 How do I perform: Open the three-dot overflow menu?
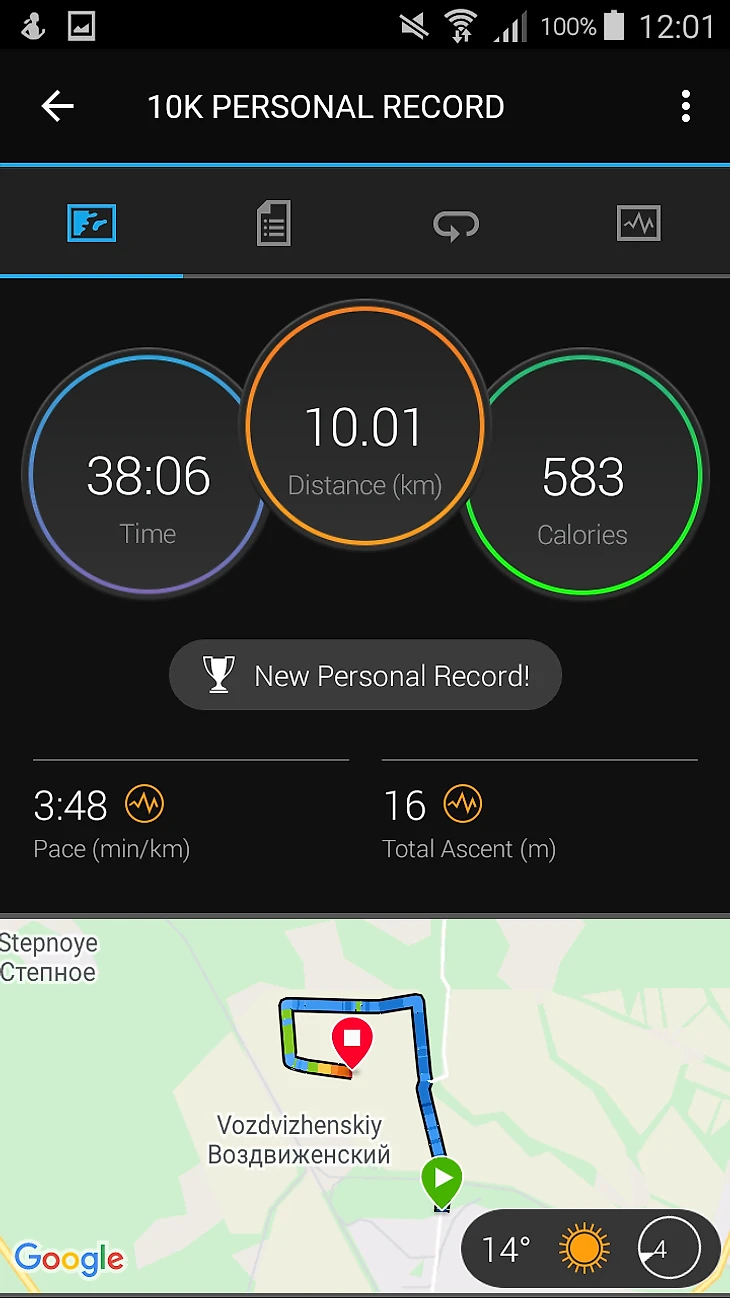685,106
